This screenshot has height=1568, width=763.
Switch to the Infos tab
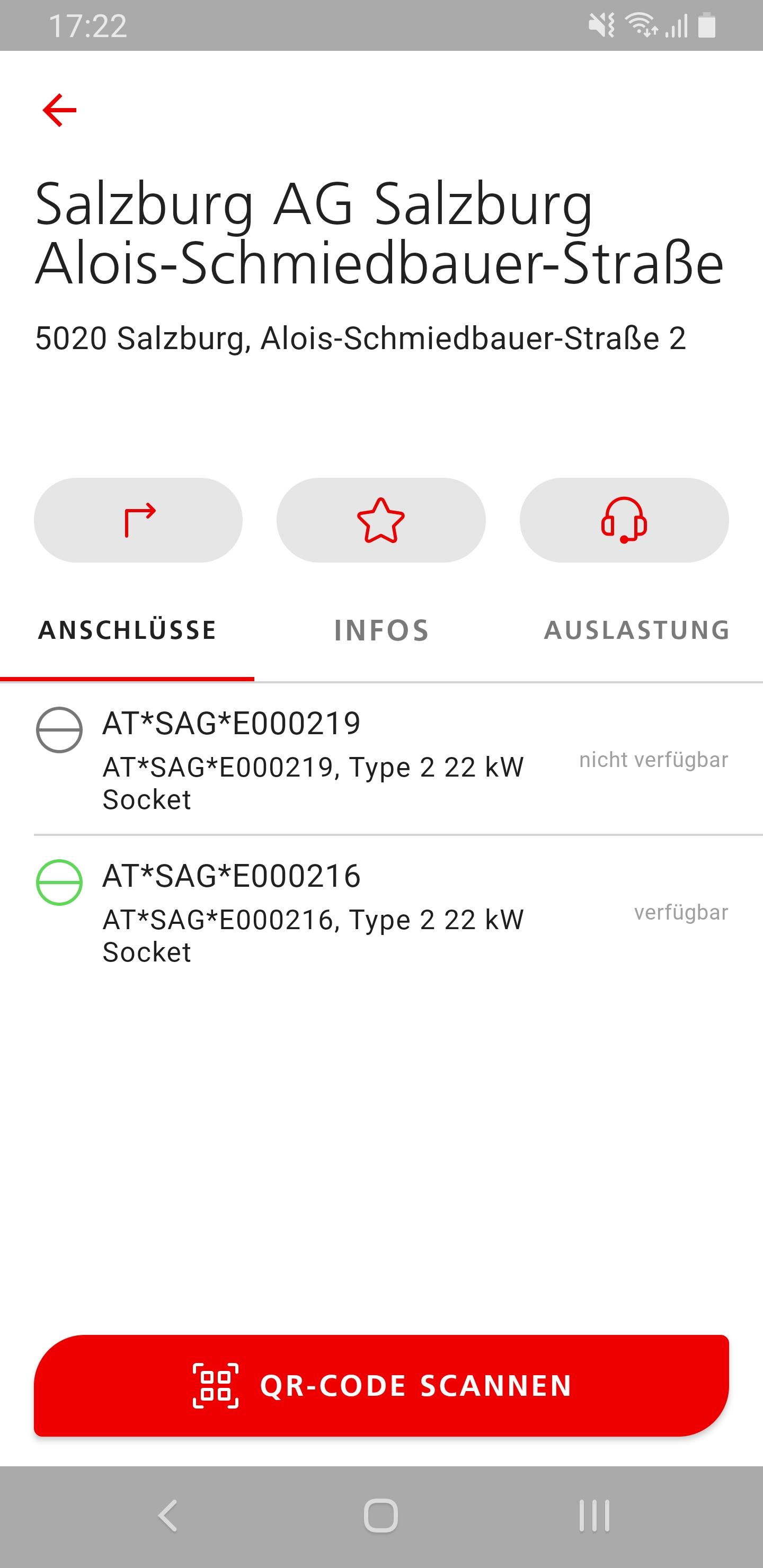click(x=382, y=630)
